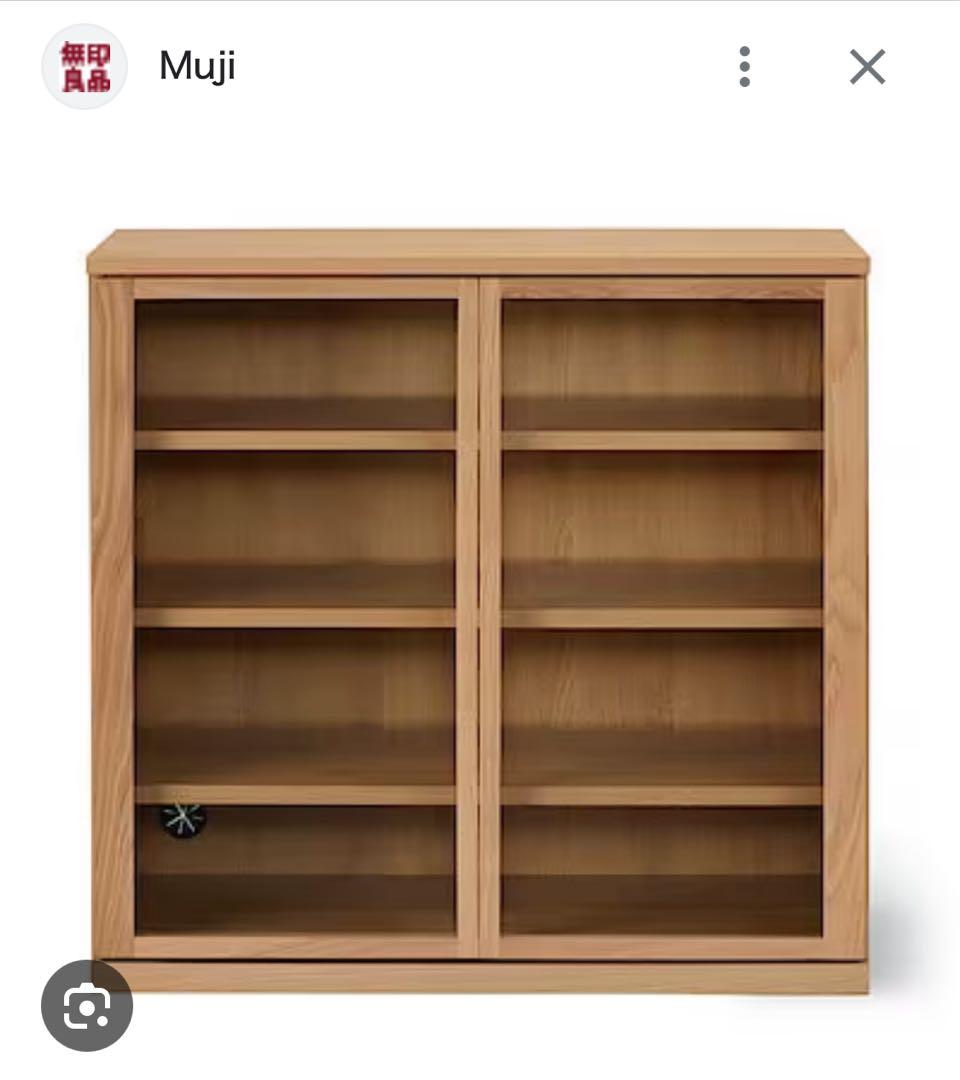Dismiss the image viewer with the X
Viewport: 960px width, 1080px height.
[x=866, y=67]
